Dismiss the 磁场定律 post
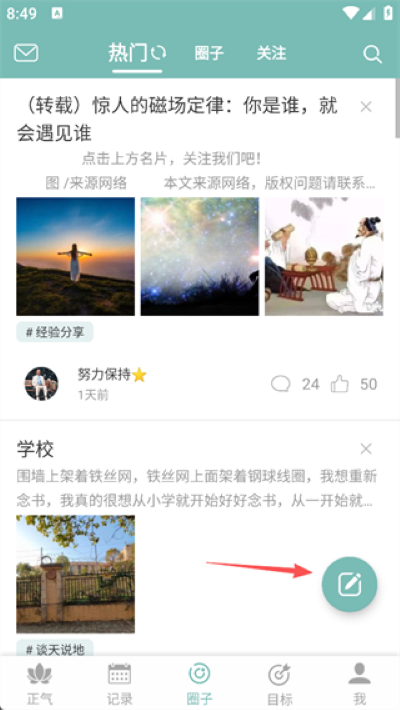Viewport: 400px width, 710px height. point(366,107)
